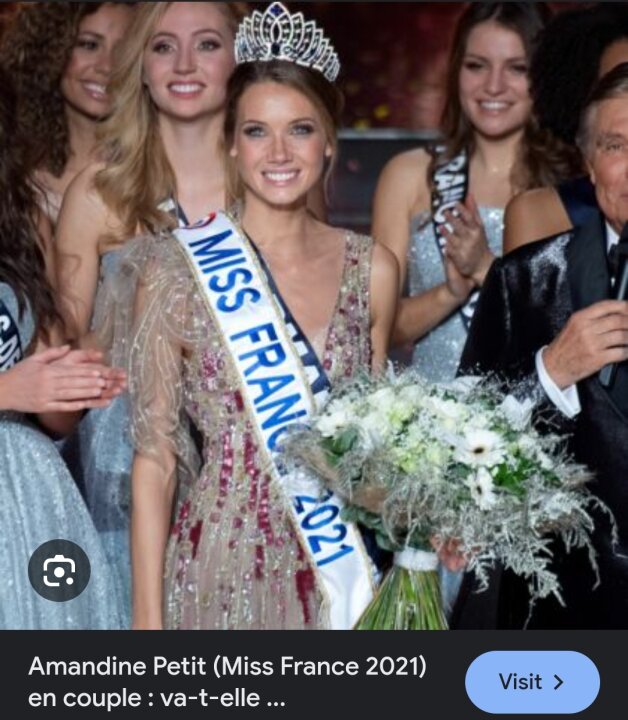Open the Amandine Petit article title link
Screen dimensions: 628x720
(227, 681)
